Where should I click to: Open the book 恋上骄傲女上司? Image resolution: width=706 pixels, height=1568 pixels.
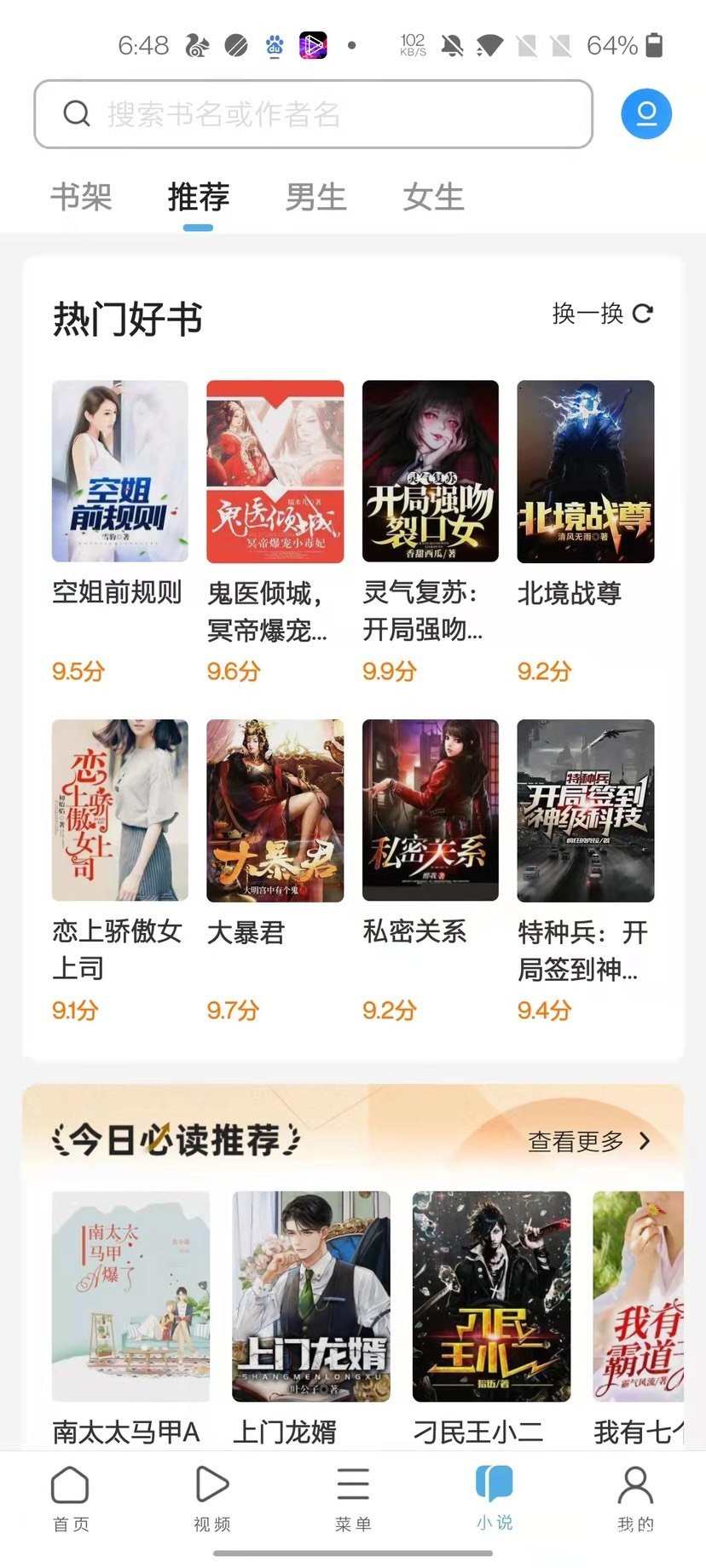click(120, 810)
